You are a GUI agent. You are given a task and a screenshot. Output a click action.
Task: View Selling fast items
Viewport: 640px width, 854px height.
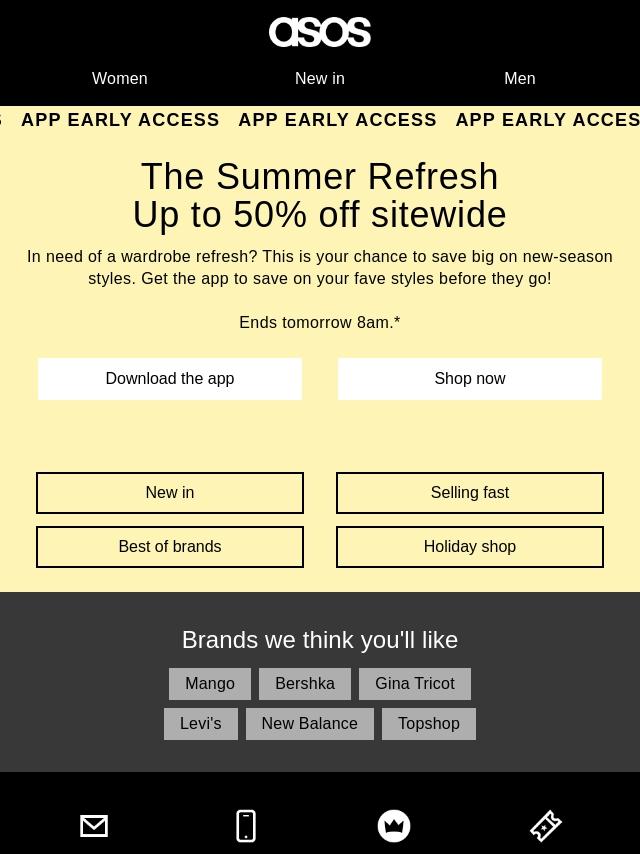pyautogui.click(x=470, y=493)
